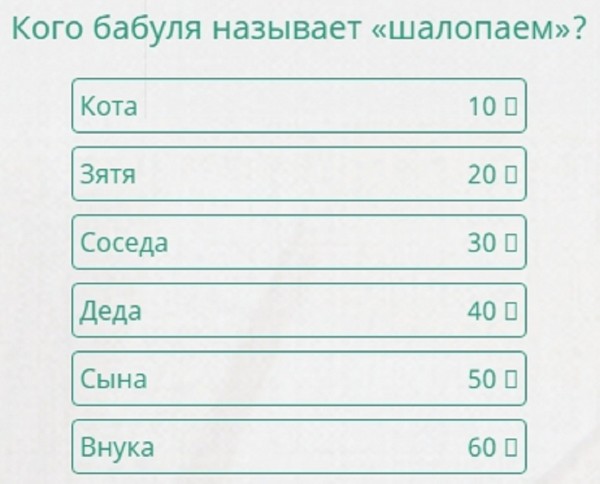This screenshot has height=484, width=600.
Task: Select the answer «Кота»
Action: pos(298,106)
